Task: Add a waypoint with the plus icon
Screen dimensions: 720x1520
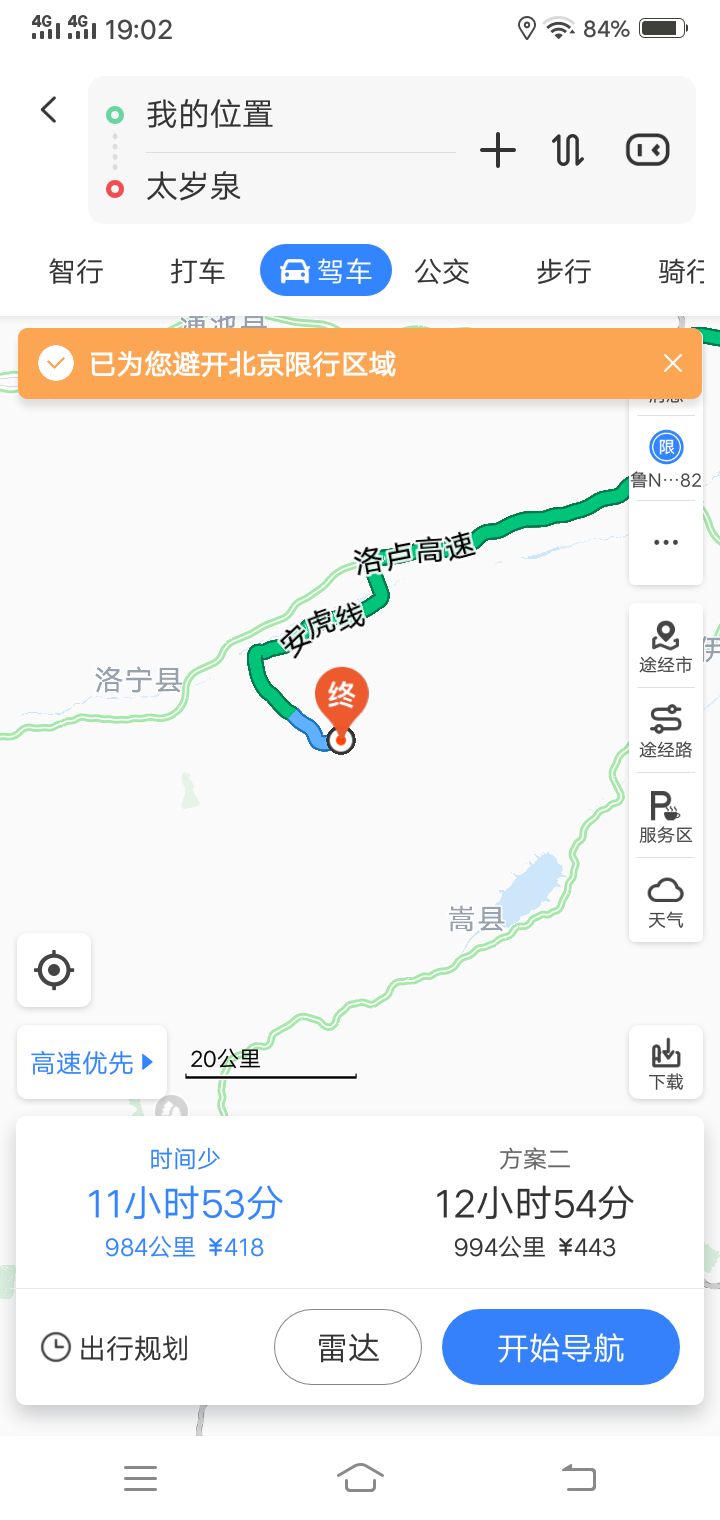Action: point(497,151)
